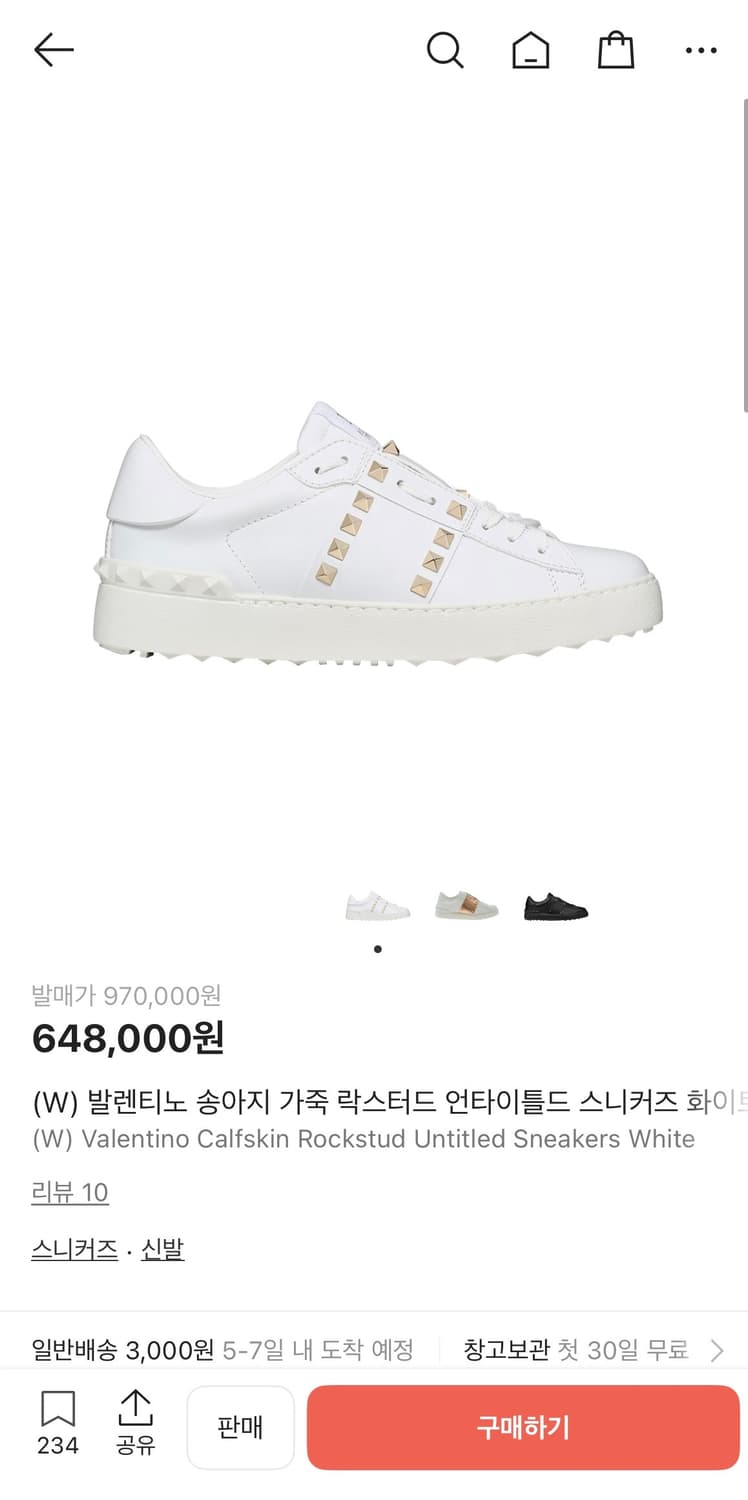Select the beige-gold sneaker variant
This screenshot has height=1500, width=748.
[467, 906]
